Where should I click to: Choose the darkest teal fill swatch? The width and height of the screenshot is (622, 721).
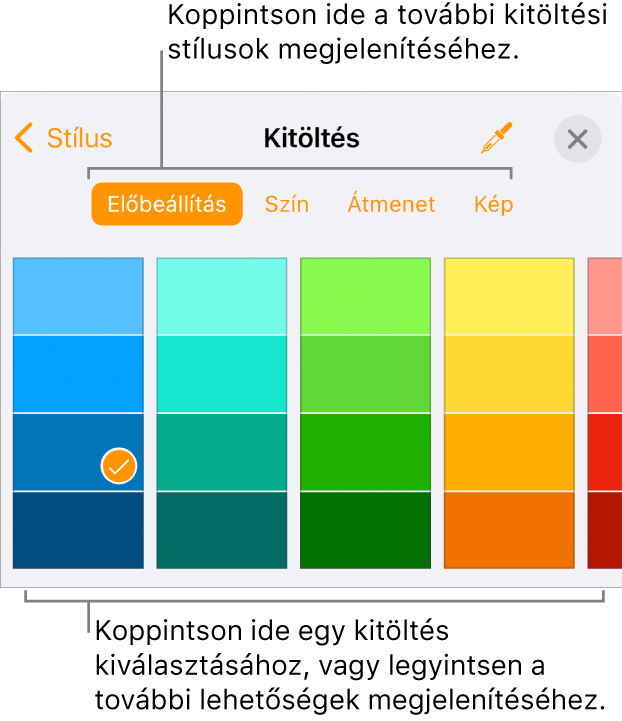222,530
